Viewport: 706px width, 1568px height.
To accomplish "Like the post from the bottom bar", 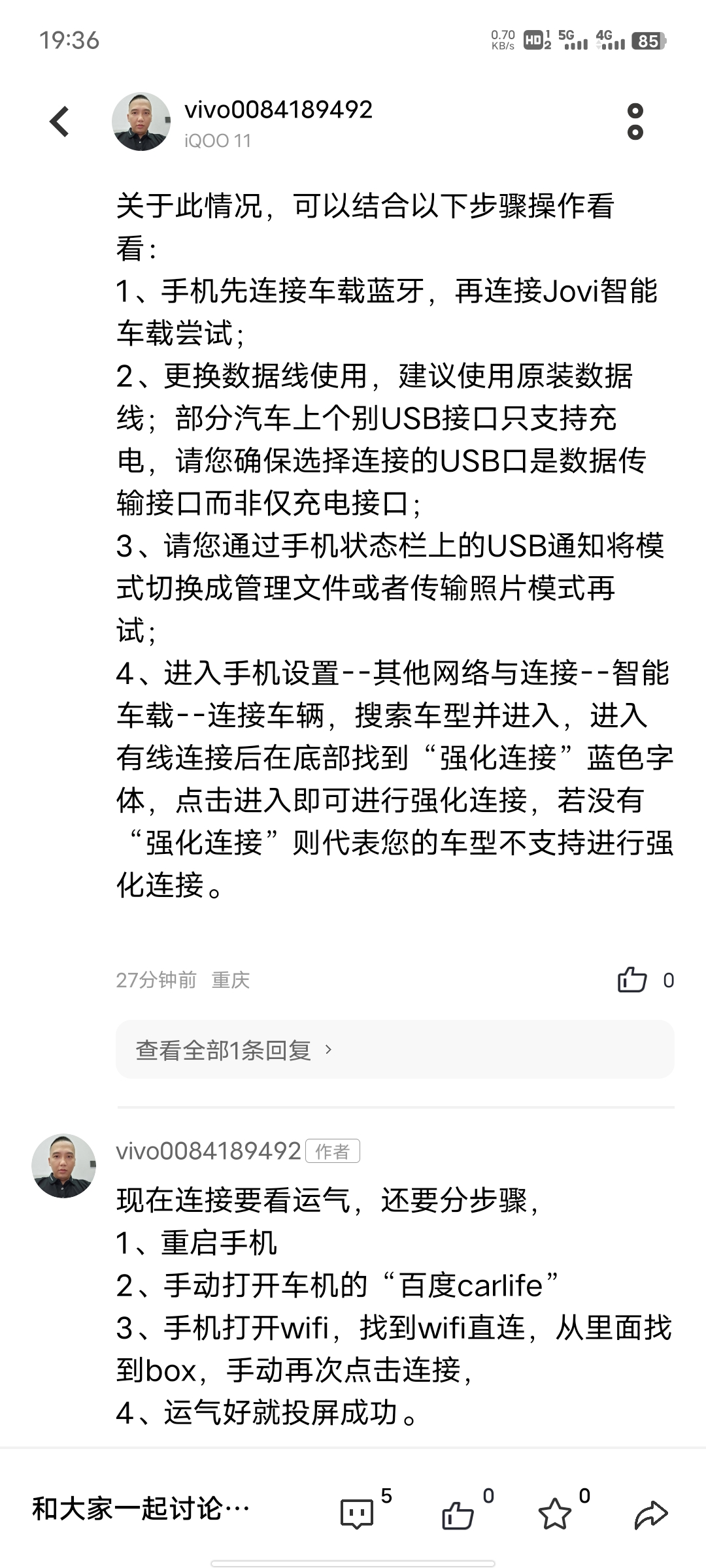I will point(458,1514).
